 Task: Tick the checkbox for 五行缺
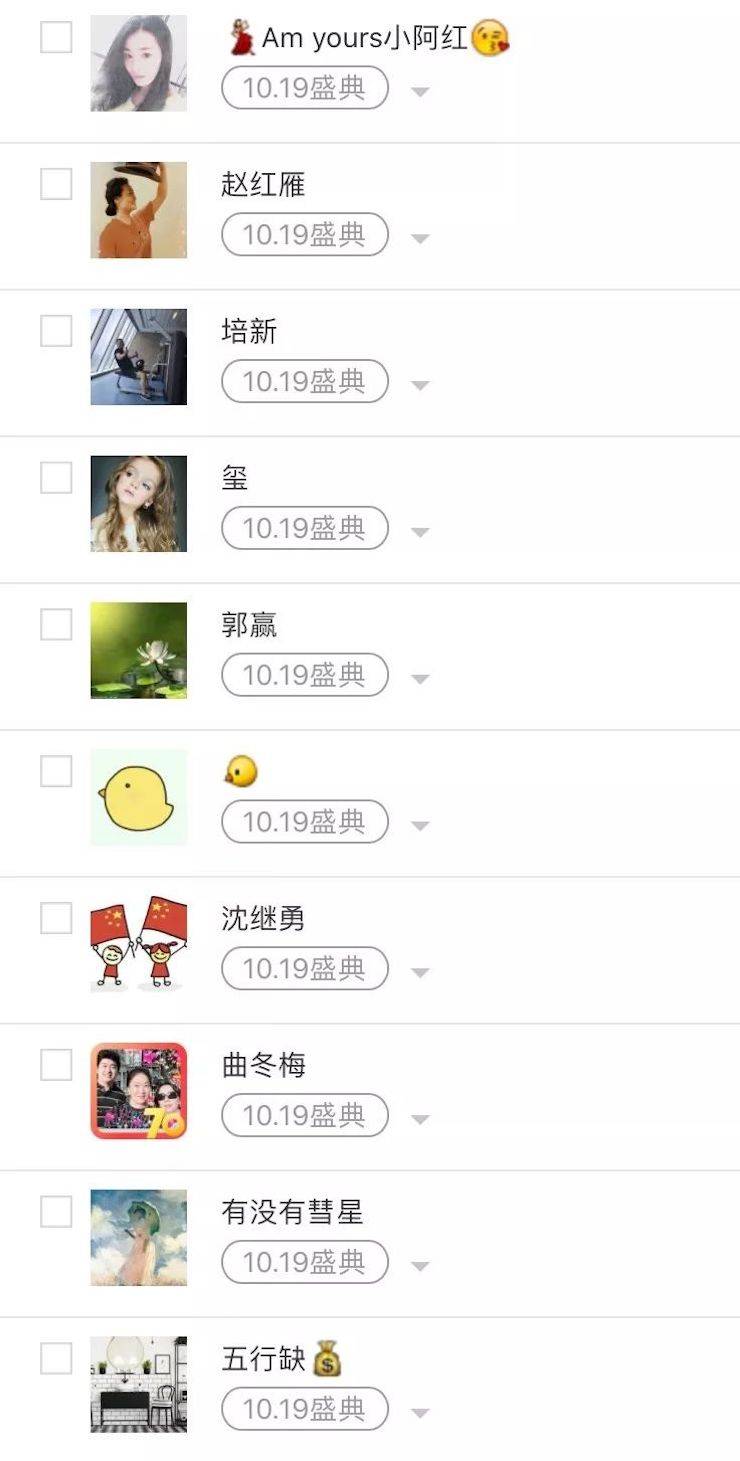tap(56, 1359)
